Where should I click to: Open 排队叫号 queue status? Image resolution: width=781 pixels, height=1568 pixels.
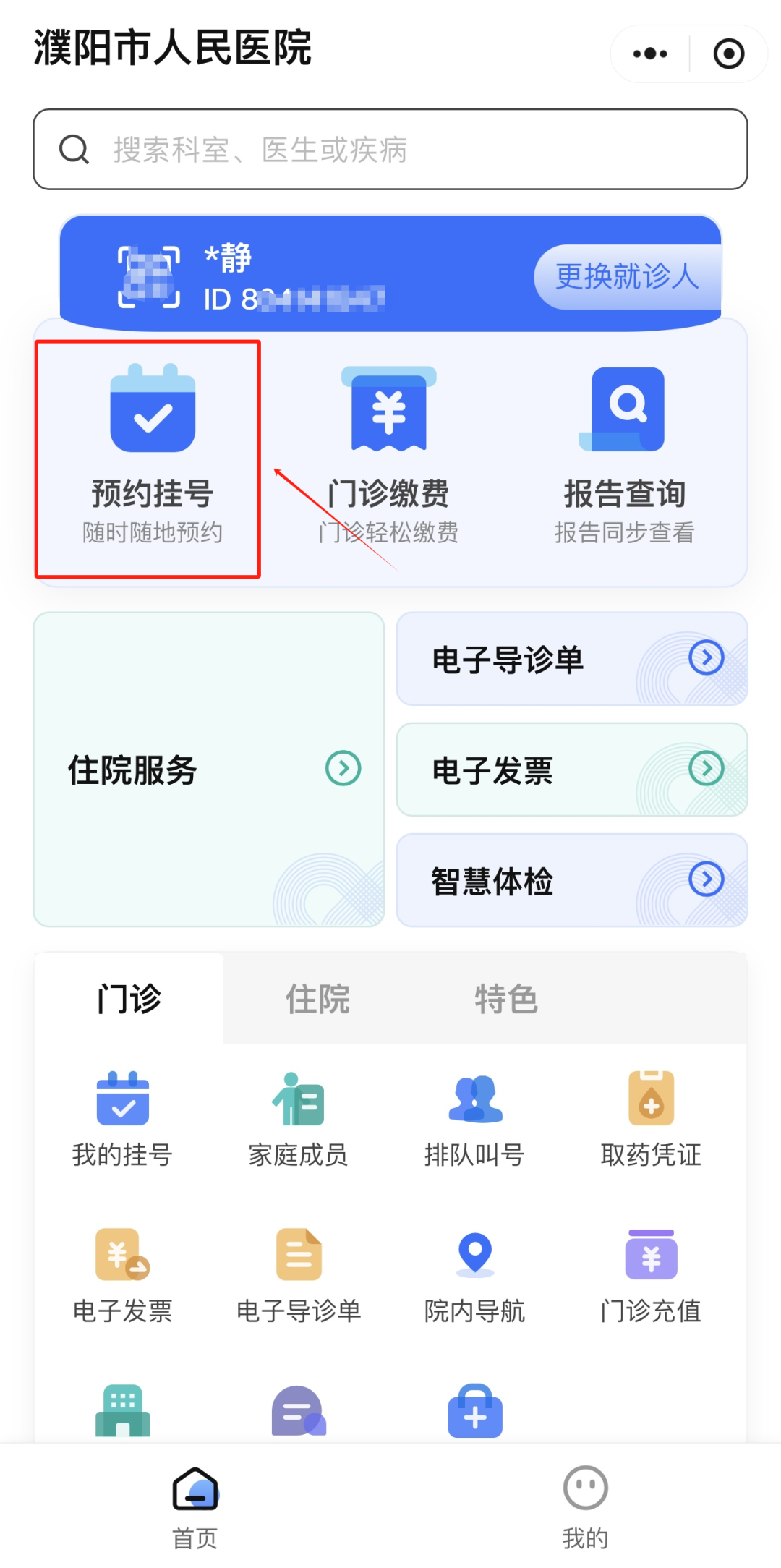click(x=474, y=1119)
